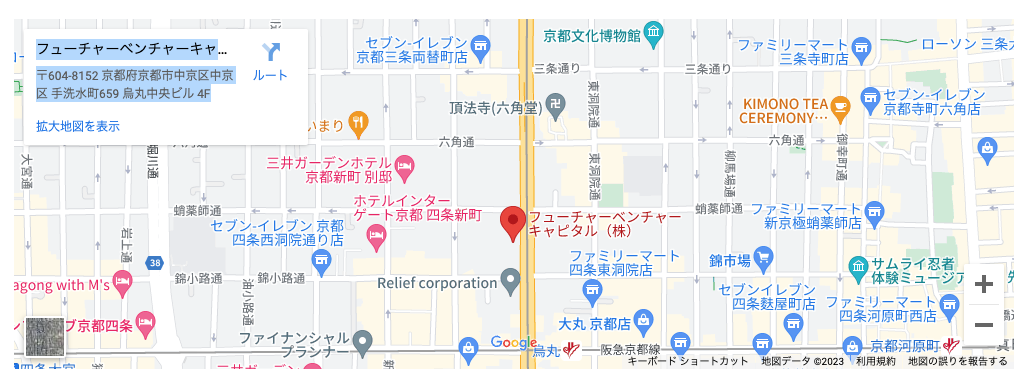Open キーボード ショートカット link
The height and width of the screenshot is (383, 1029).
click(688, 361)
